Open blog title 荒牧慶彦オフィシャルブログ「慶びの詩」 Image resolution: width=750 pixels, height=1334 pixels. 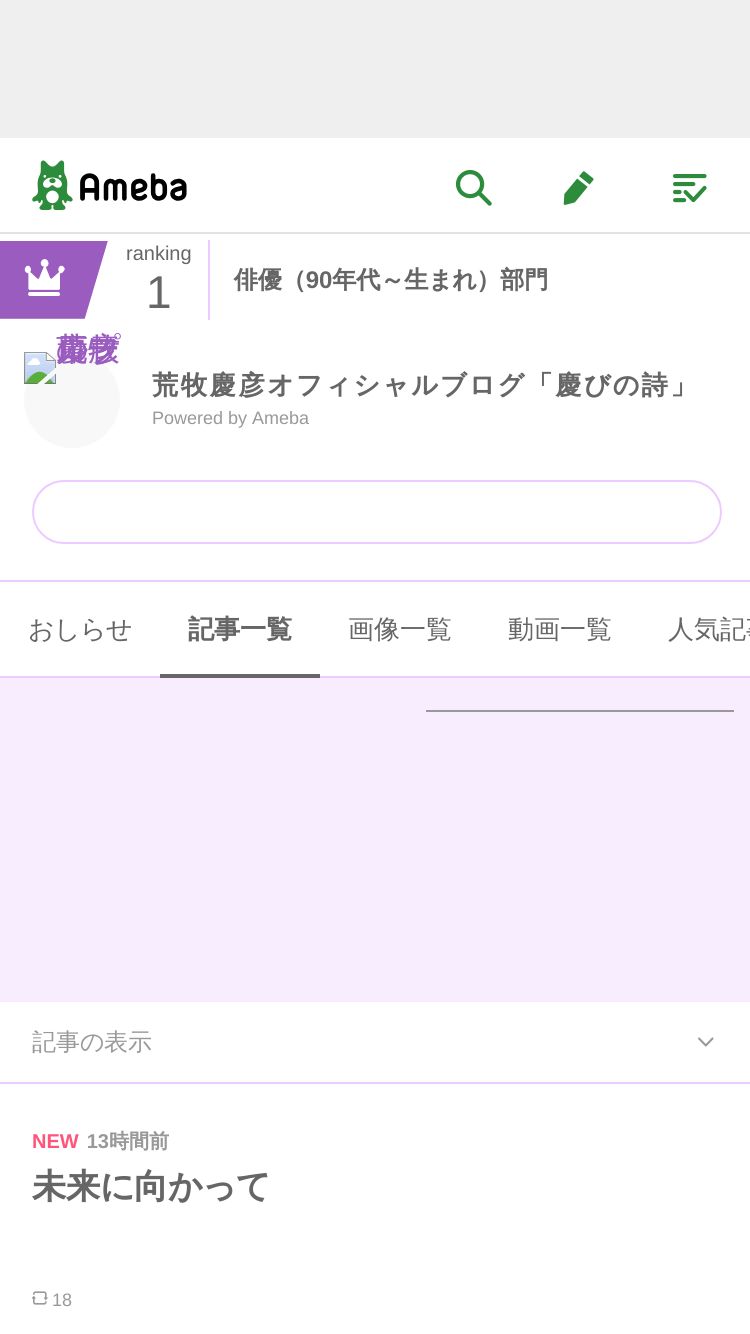pyautogui.click(x=420, y=385)
